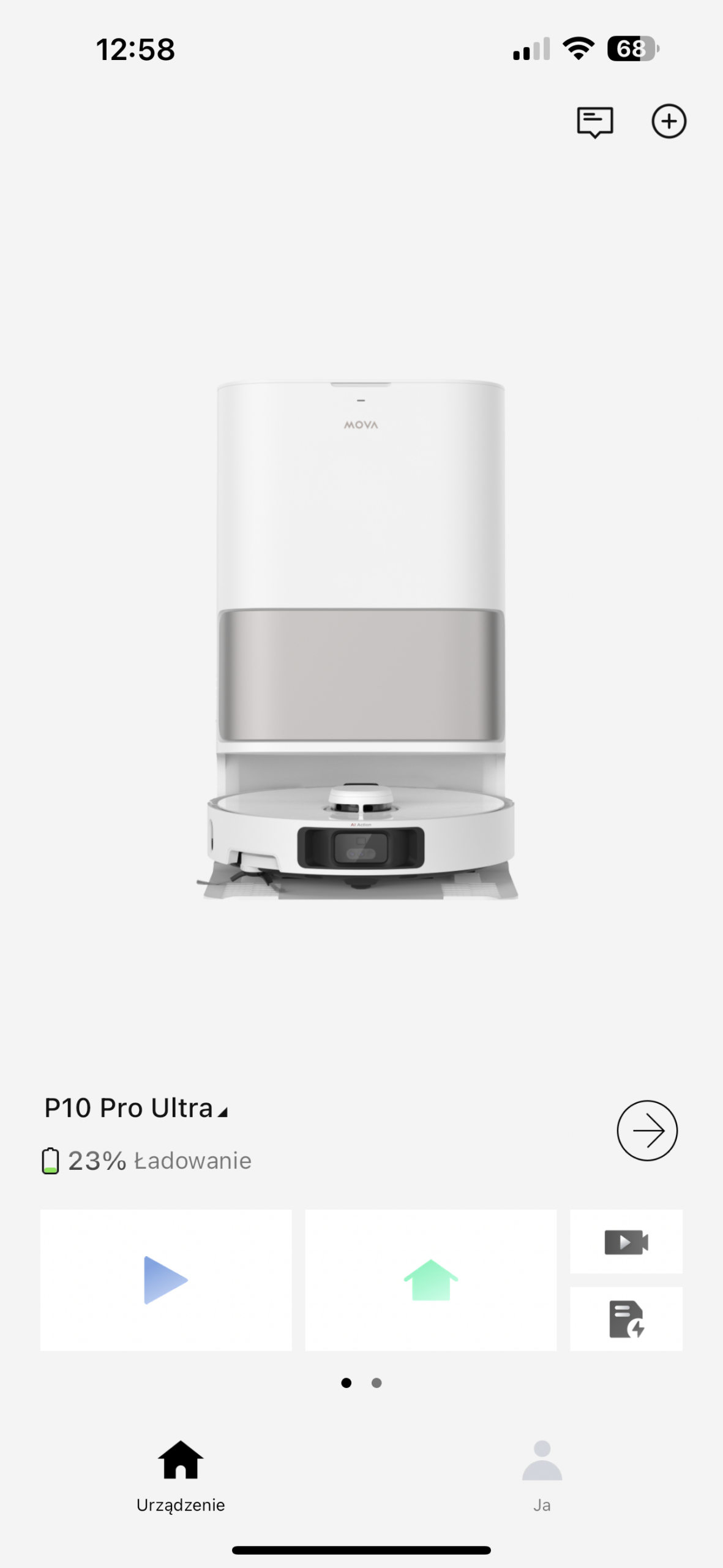Send robot back to dock
Viewport: 723px width, 1568px height.
pyautogui.click(x=430, y=1280)
